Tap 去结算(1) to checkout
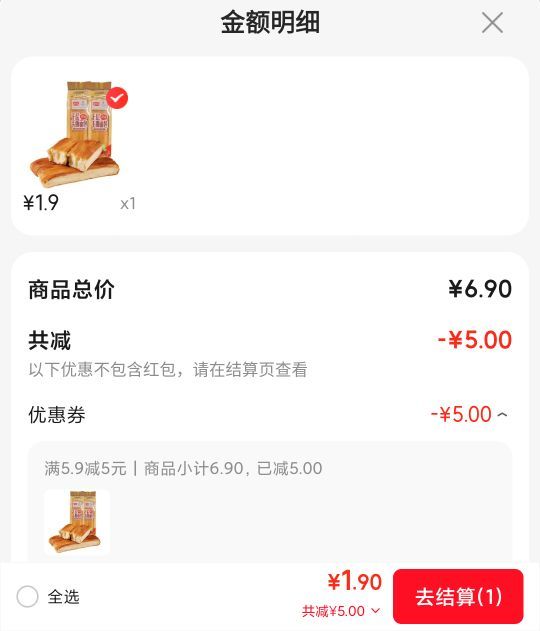This screenshot has width=540, height=631. pos(458,596)
